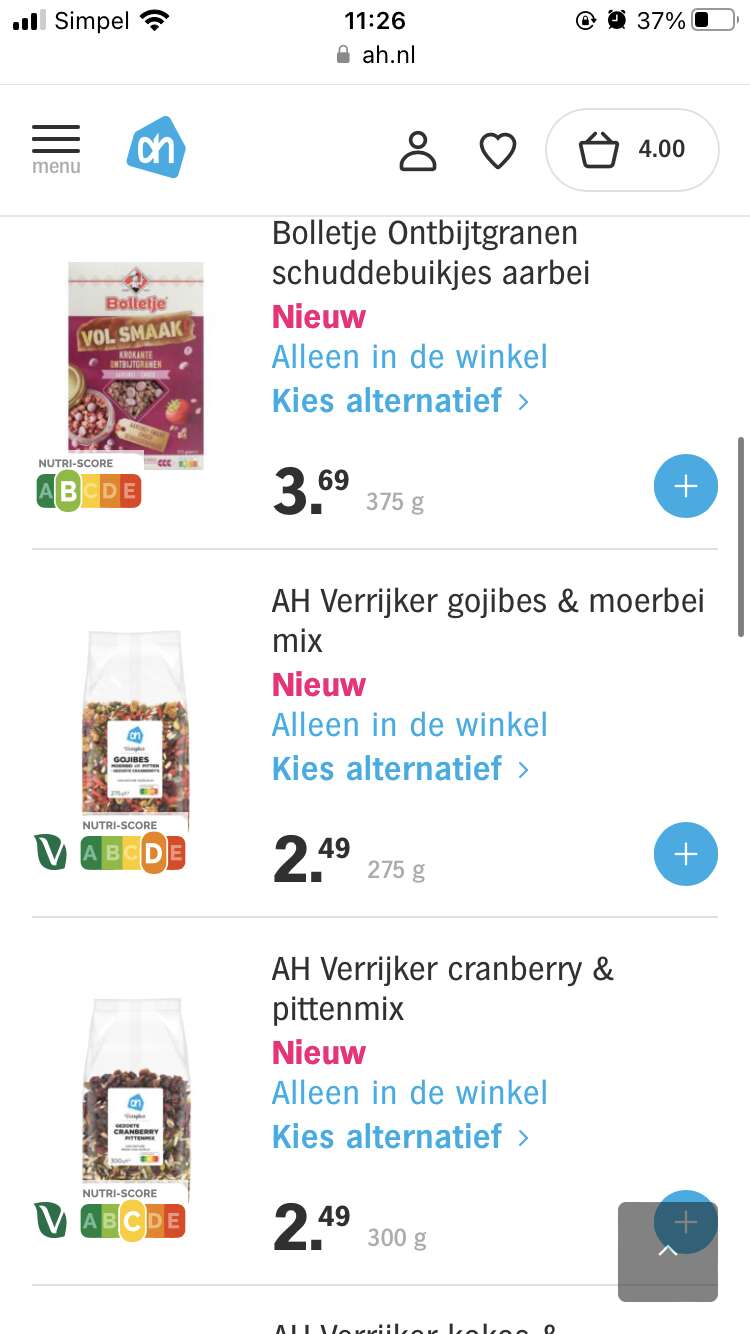Open the hamburger menu

click(56, 149)
